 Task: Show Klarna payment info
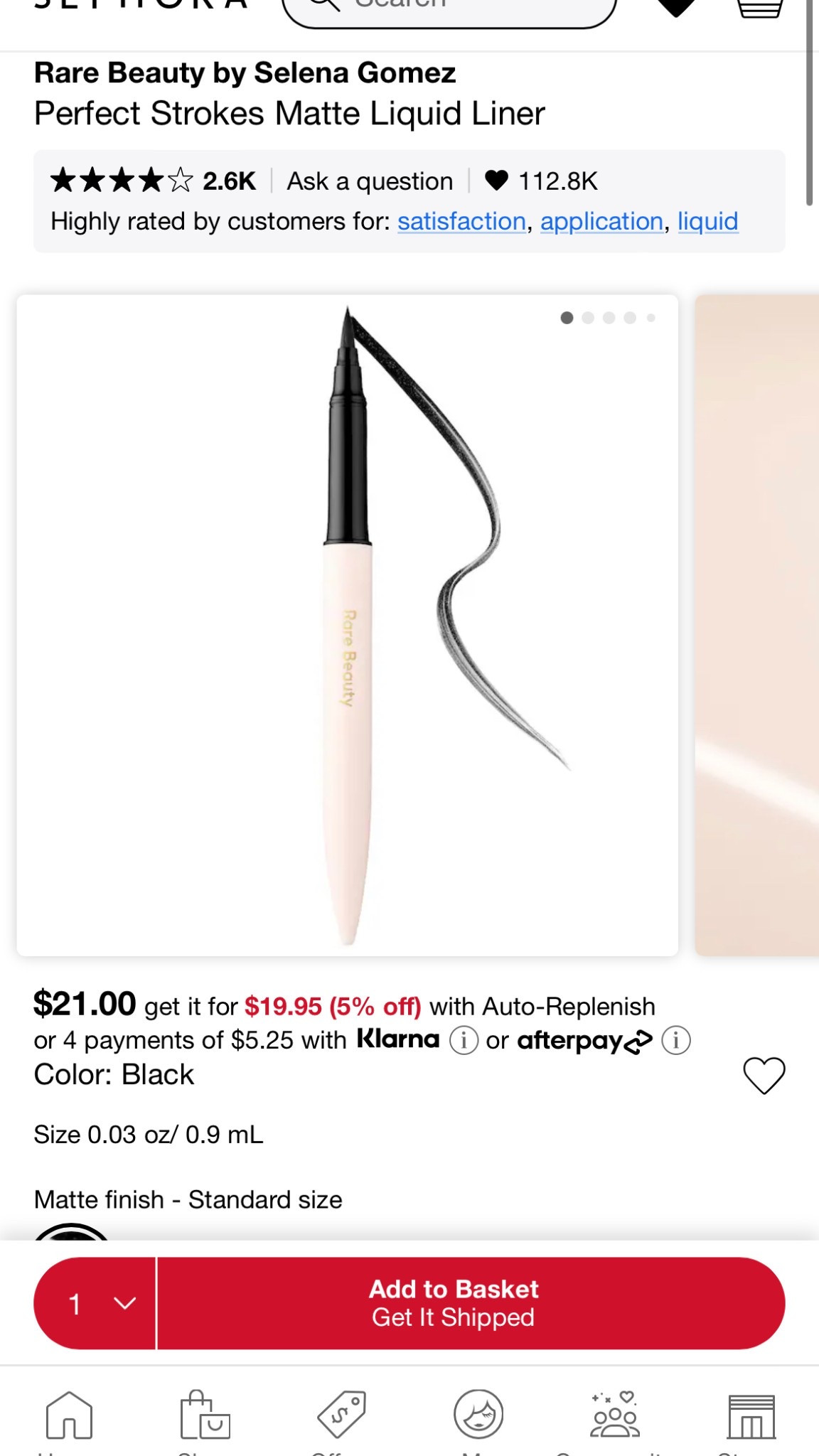(464, 1041)
